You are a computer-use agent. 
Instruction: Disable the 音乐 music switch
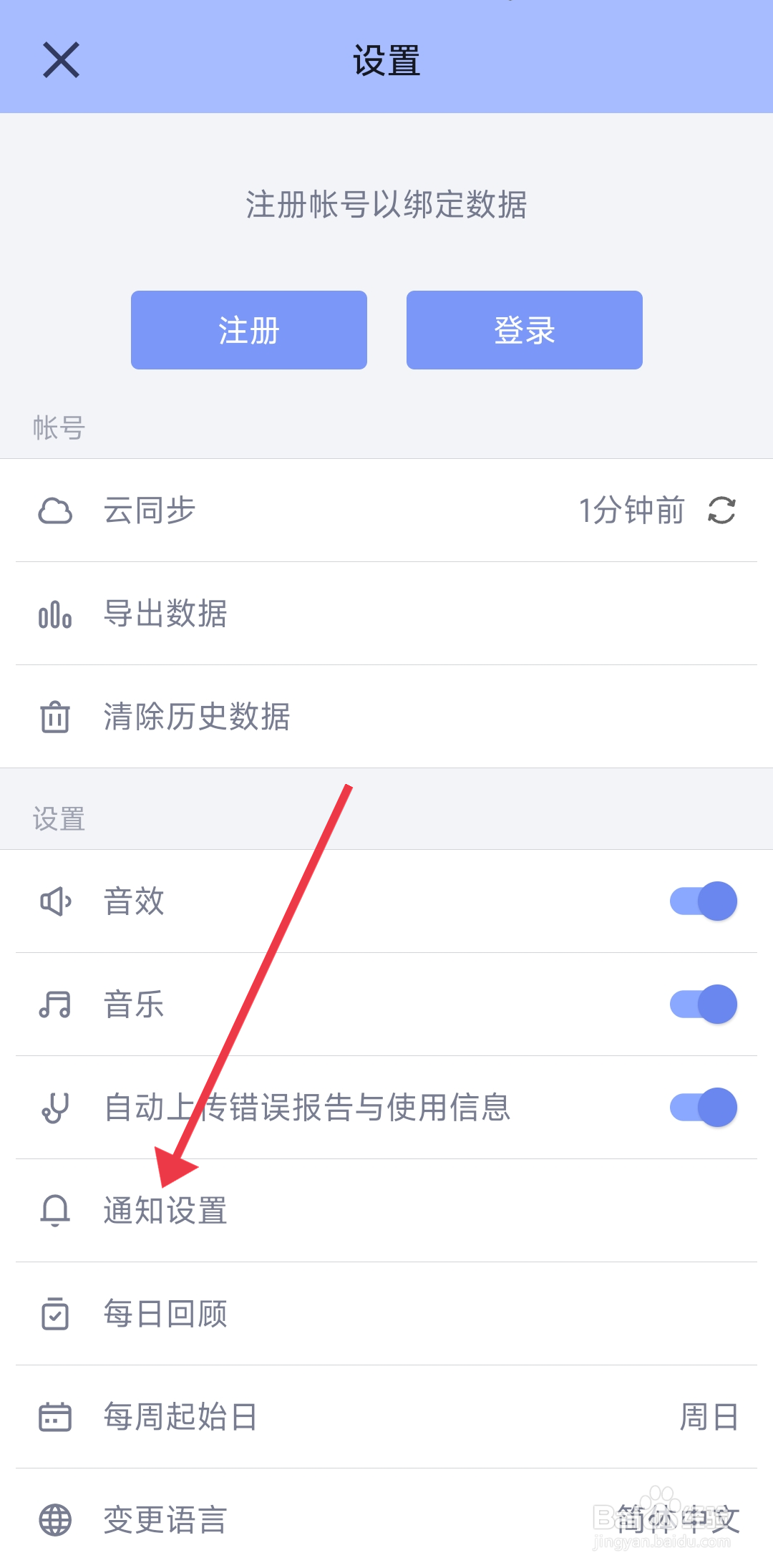(704, 1004)
